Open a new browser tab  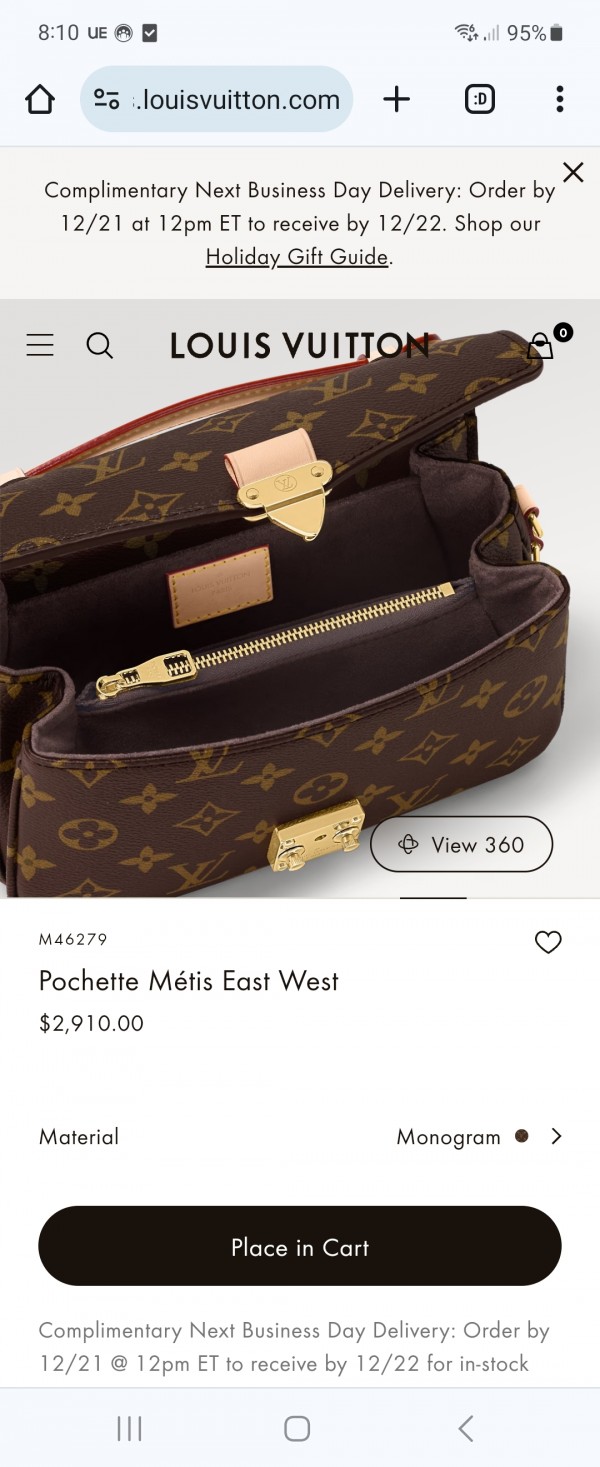397,99
